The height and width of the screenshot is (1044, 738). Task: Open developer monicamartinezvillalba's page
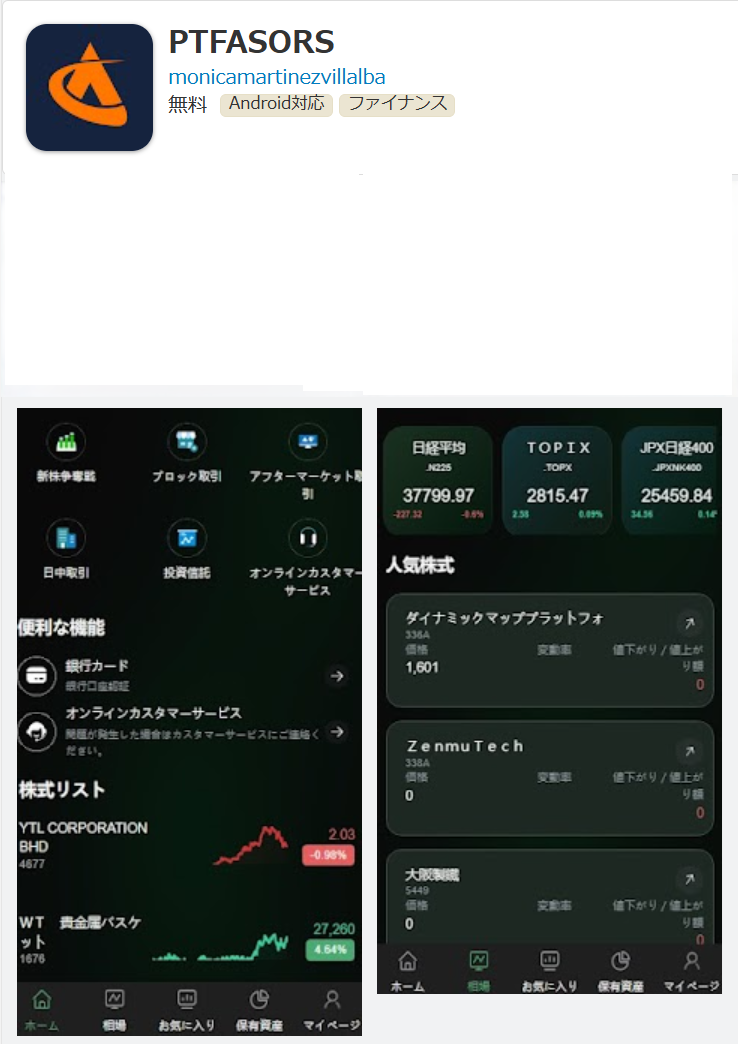276,77
